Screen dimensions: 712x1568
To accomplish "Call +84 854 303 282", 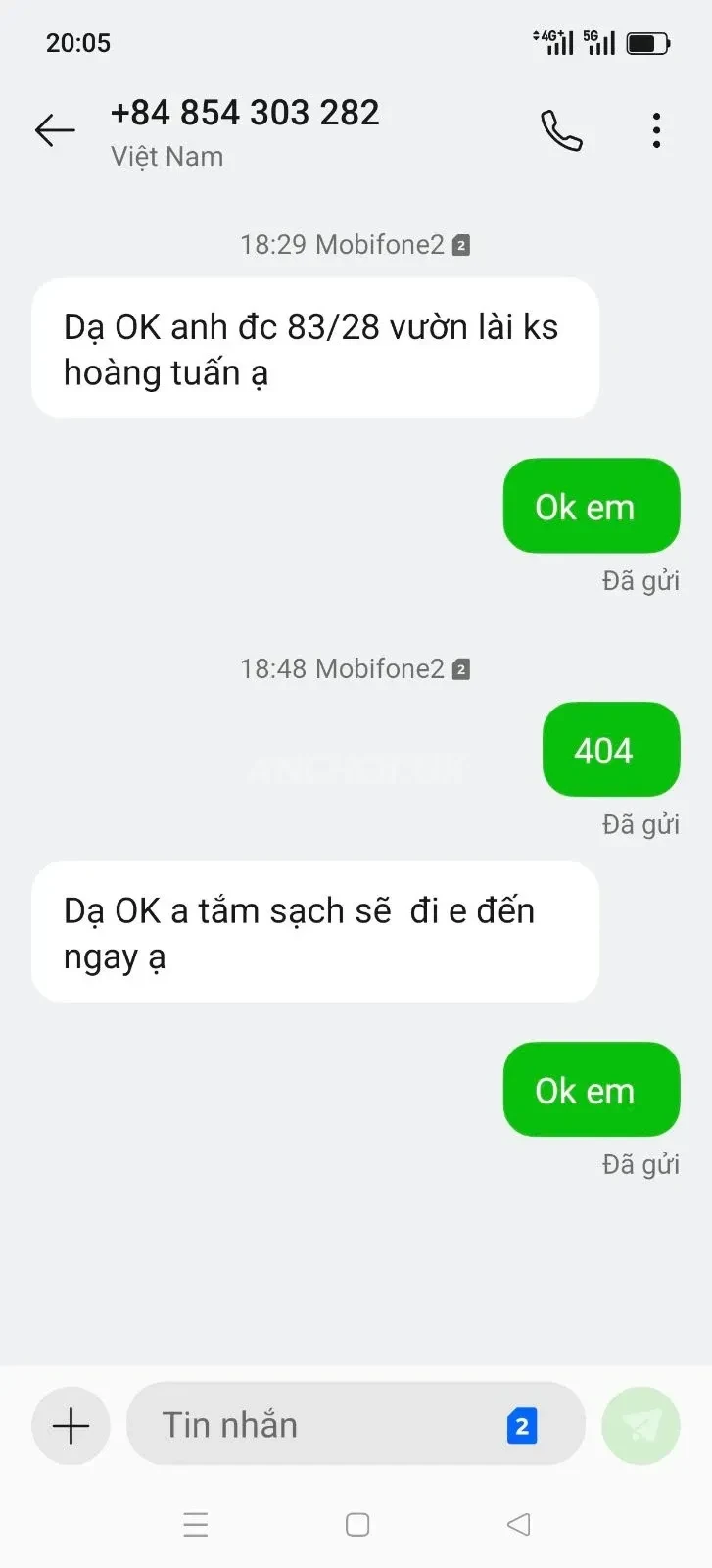I will tap(561, 130).
